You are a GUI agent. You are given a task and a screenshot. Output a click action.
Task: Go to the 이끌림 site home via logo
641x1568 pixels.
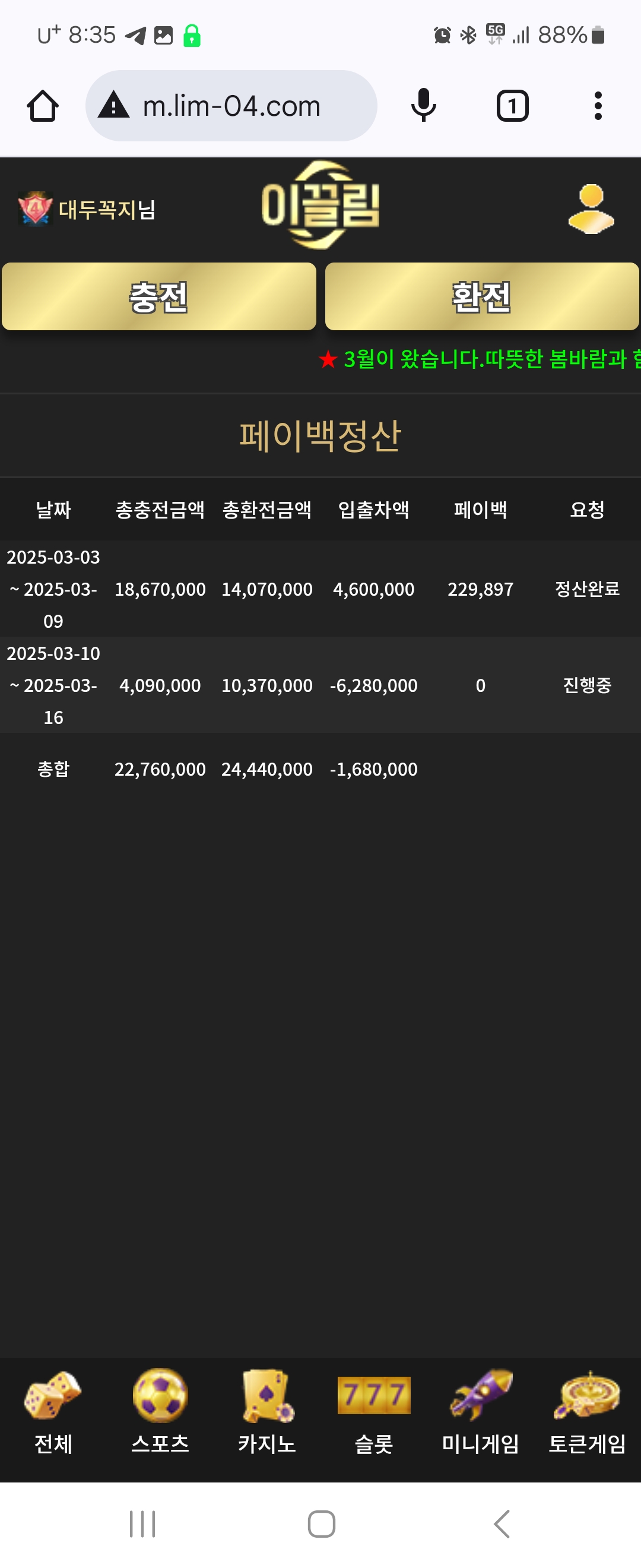[x=320, y=205]
